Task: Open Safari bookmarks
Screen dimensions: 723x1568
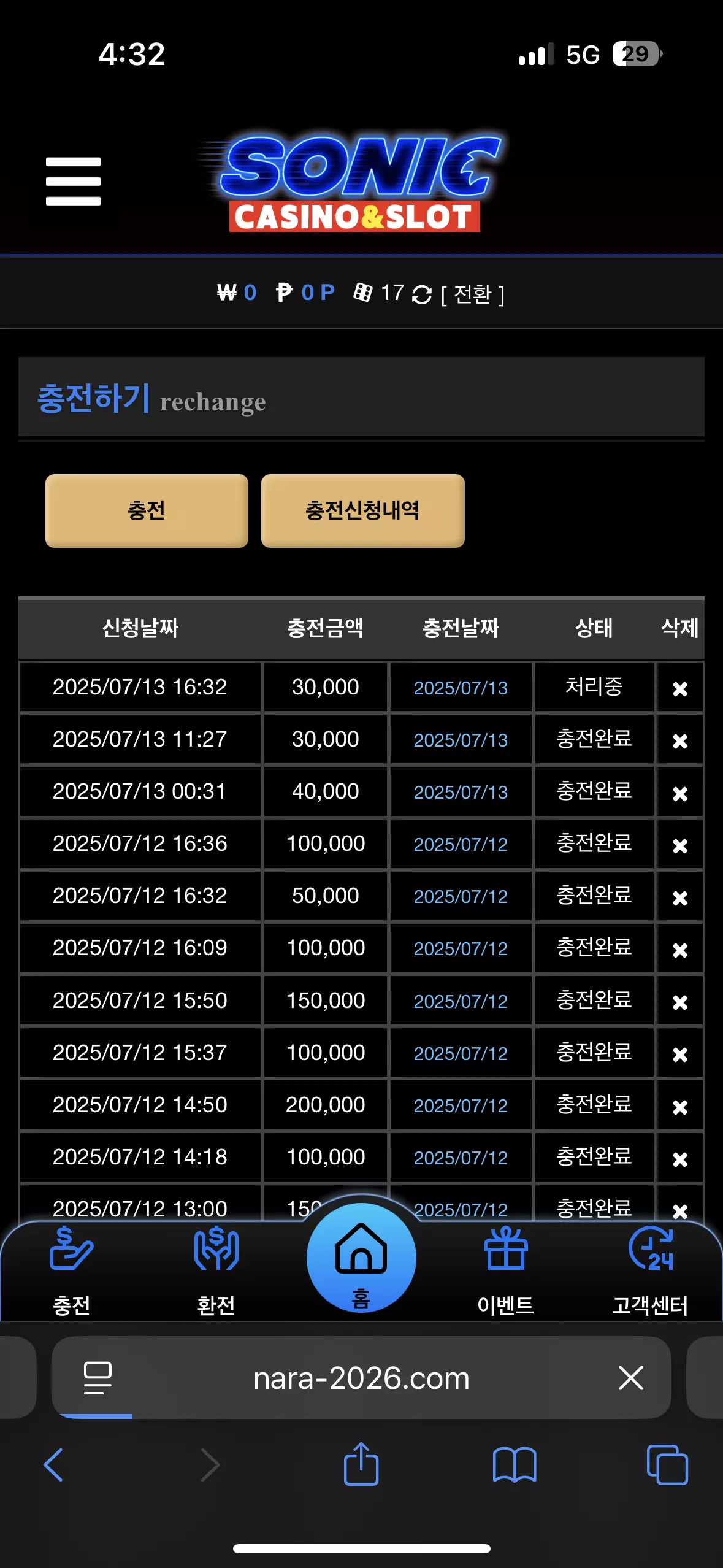Action: 515,1465
